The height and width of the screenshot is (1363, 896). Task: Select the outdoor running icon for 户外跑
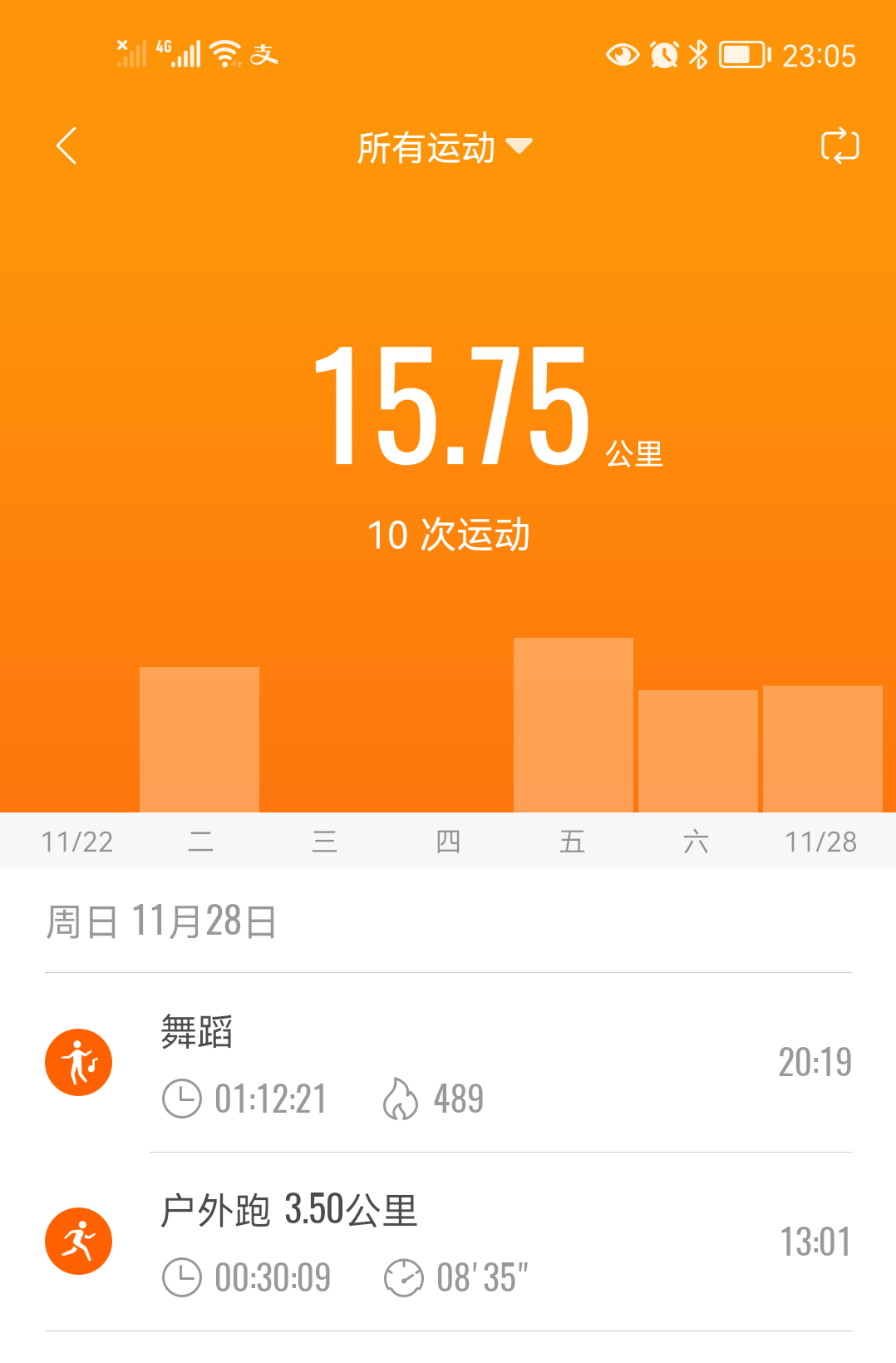pyautogui.click(x=77, y=1240)
